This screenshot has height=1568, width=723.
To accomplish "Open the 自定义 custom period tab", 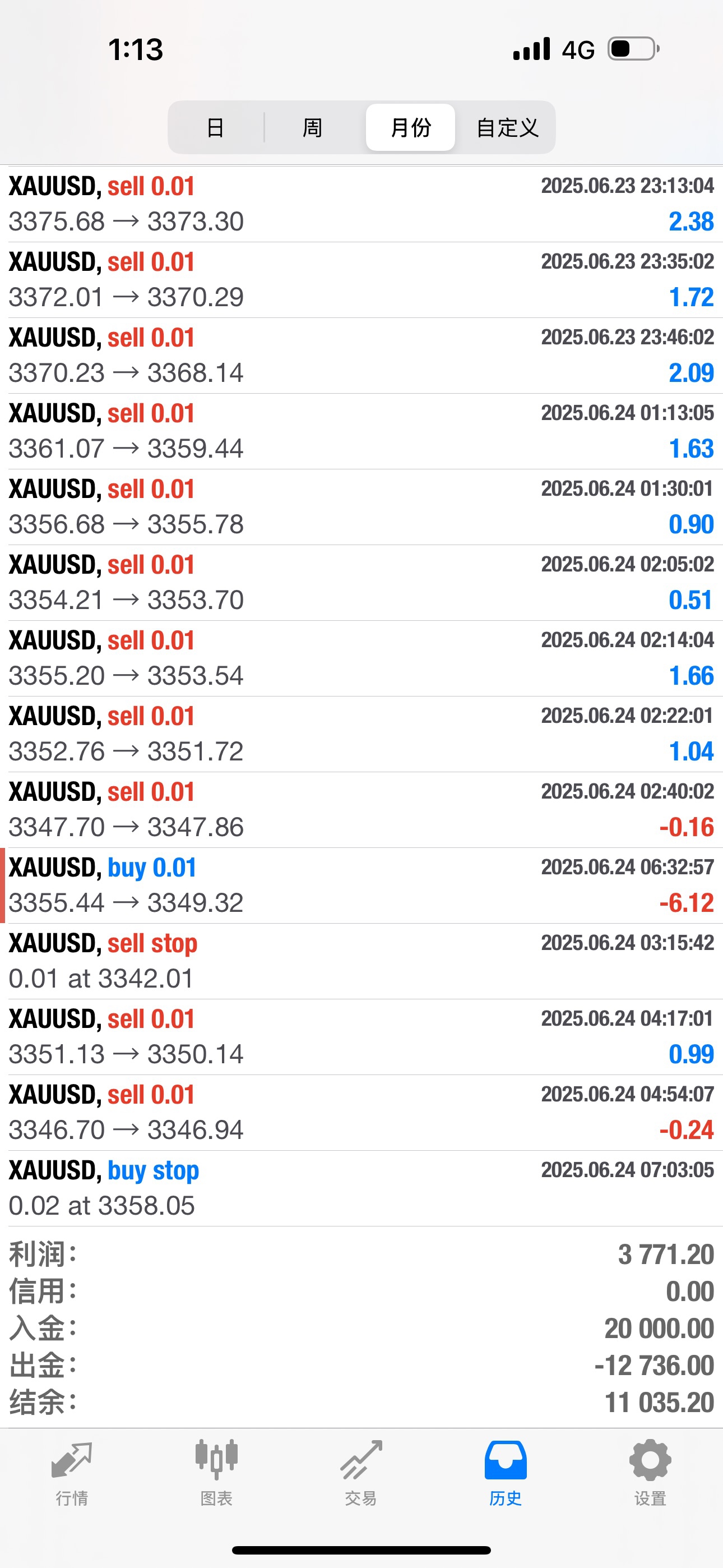I will pyautogui.click(x=507, y=127).
